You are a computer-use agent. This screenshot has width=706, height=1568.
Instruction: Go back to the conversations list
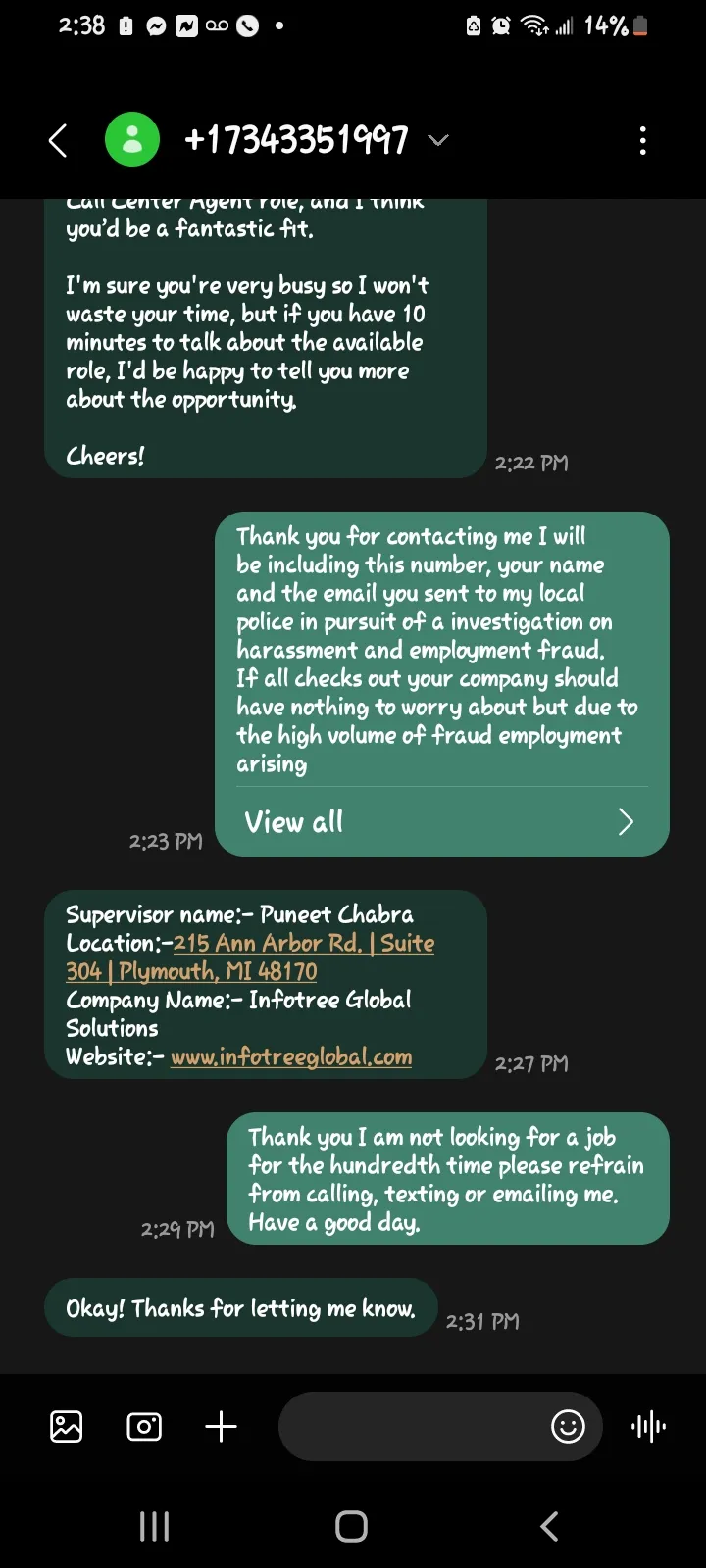(58, 140)
